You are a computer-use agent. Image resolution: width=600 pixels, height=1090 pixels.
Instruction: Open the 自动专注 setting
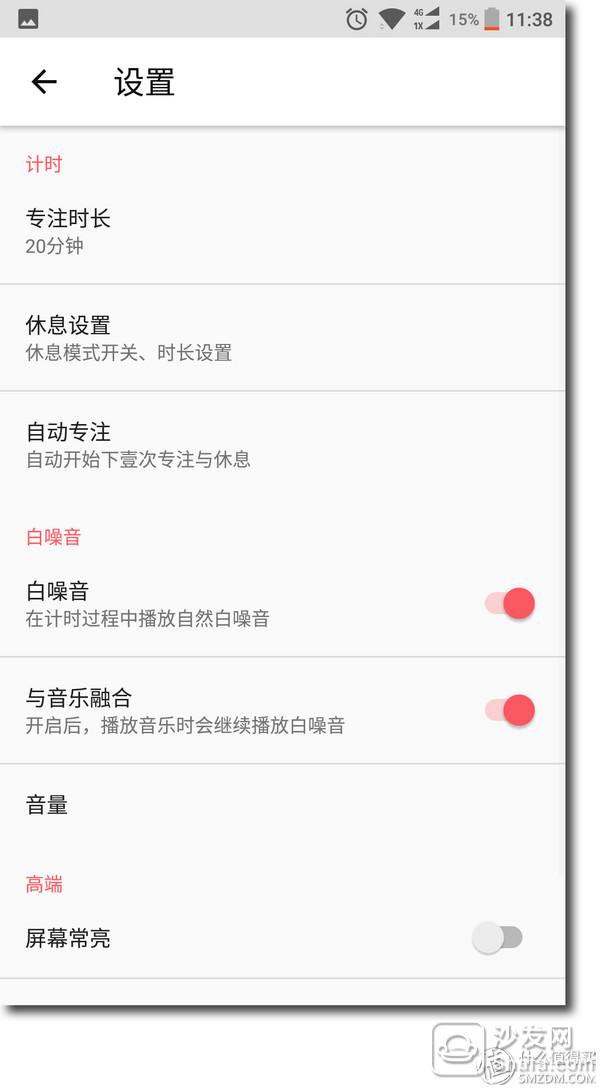point(282,444)
